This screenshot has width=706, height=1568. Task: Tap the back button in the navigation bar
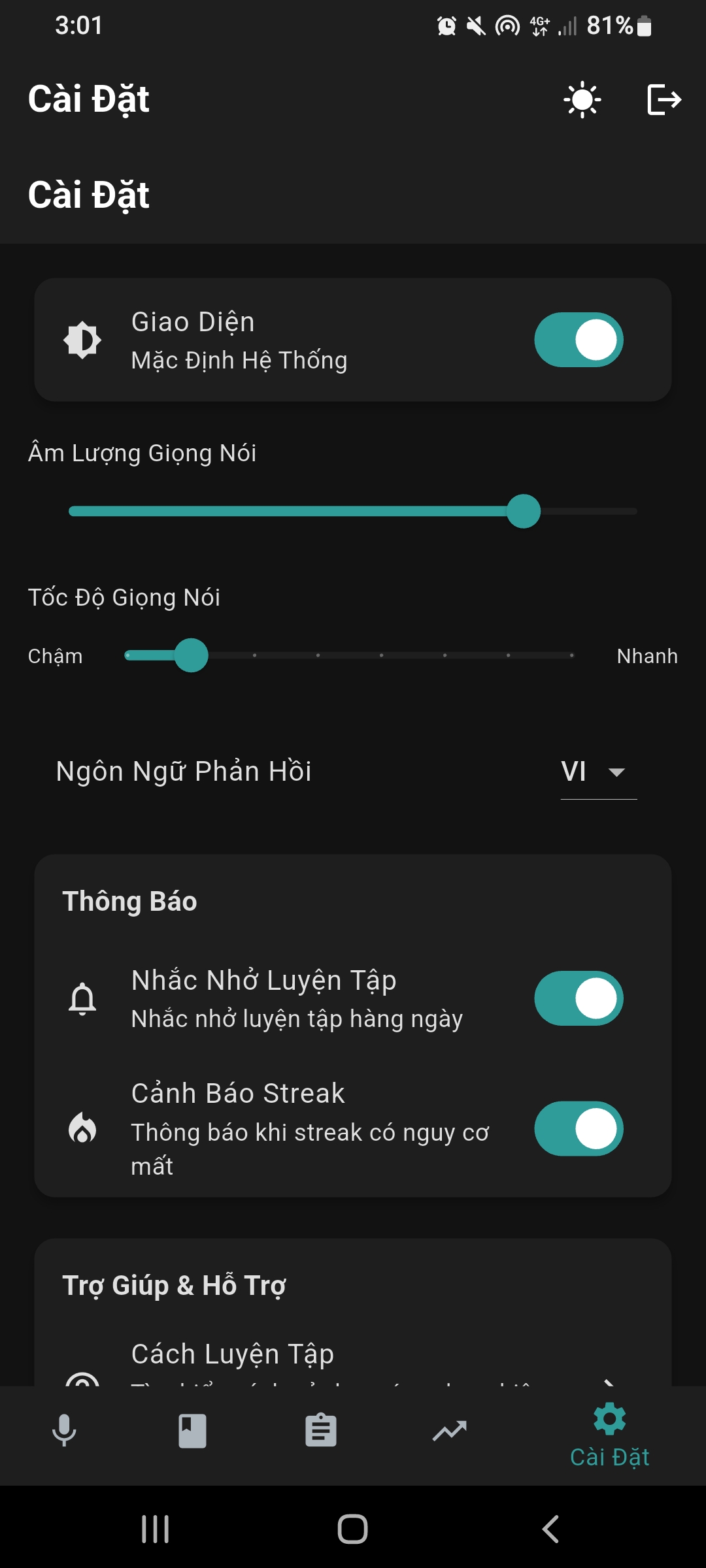[x=550, y=1529]
